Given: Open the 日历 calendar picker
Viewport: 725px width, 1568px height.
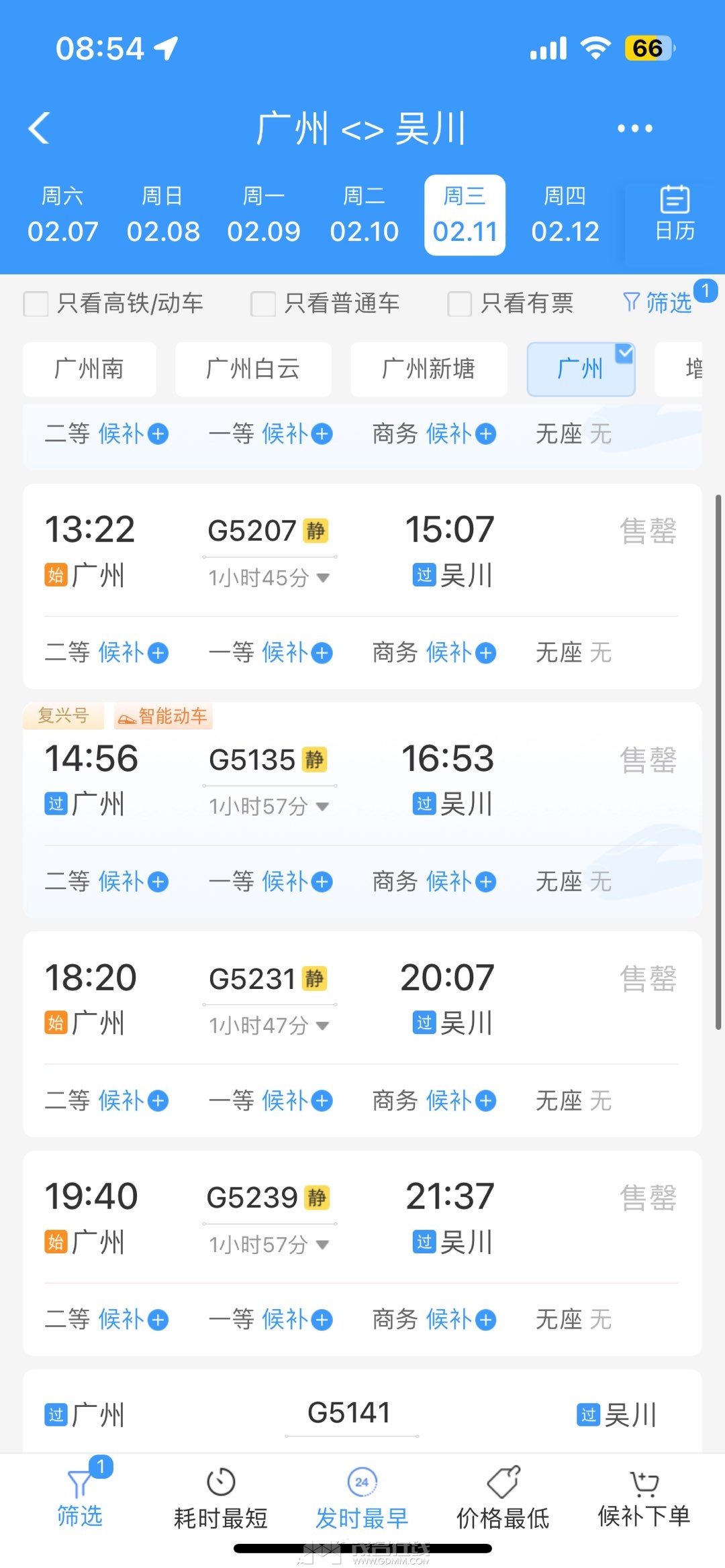Looking at the screenshot, I should coord(675,215).
